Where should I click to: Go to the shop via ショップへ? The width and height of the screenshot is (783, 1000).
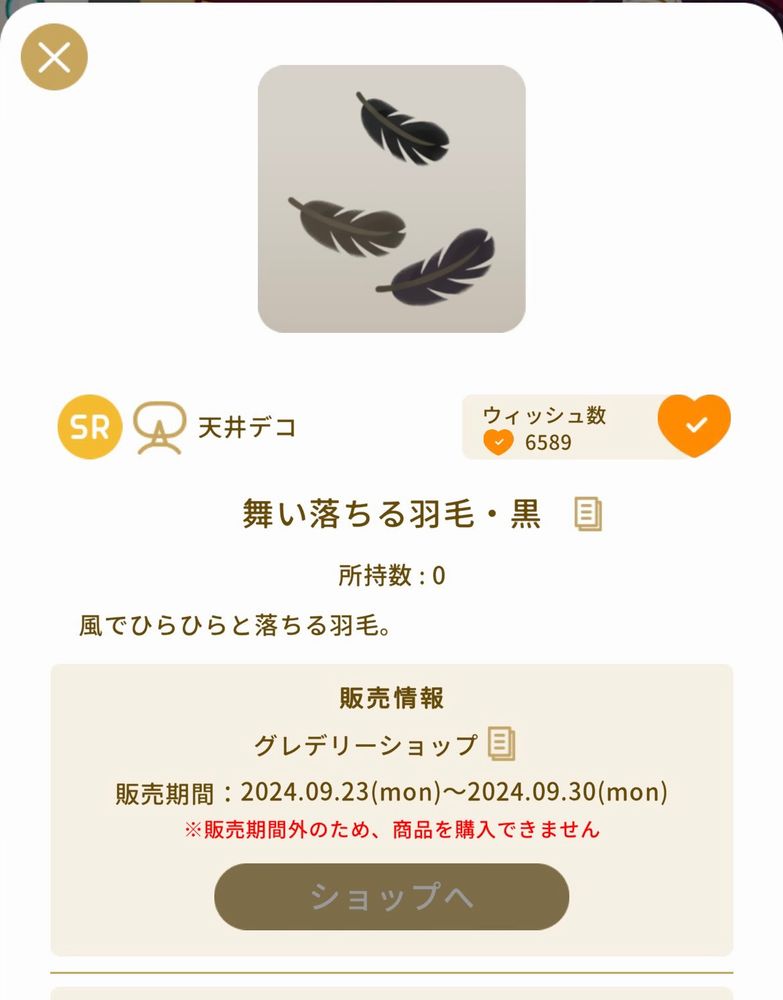[391, 896]
